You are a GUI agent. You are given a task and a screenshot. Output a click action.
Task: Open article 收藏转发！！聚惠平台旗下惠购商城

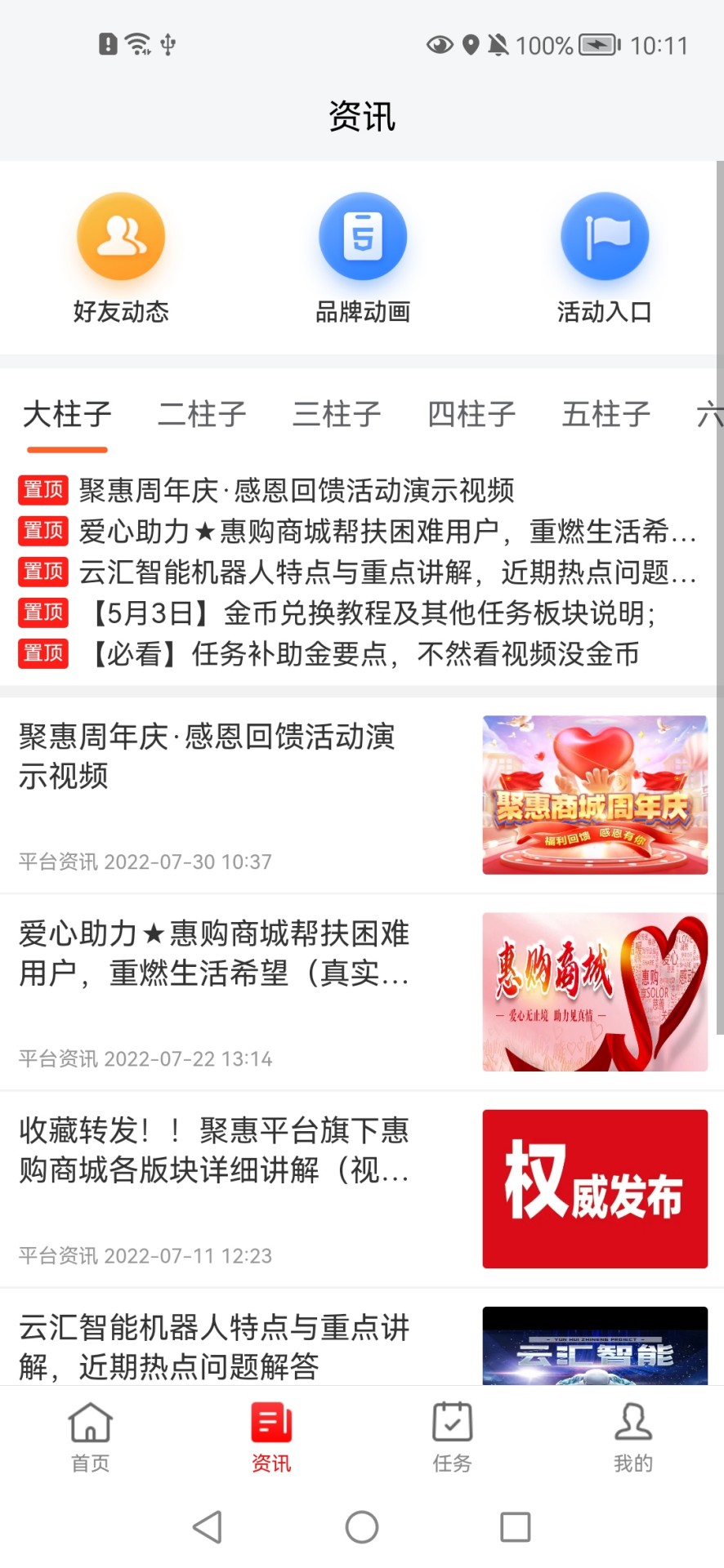point(360,1188)
